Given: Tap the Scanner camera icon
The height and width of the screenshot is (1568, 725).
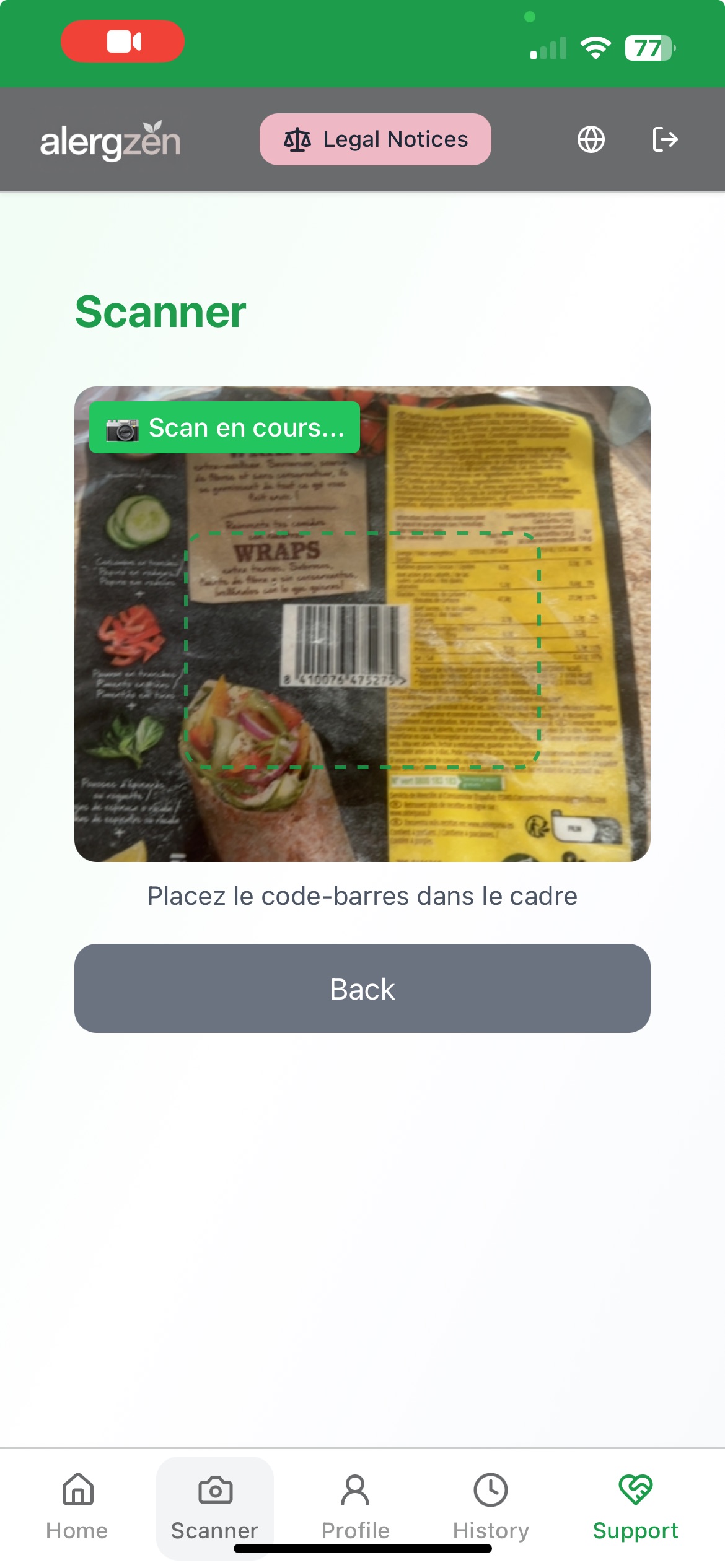Looking at the screenshot, I should click(x=214, y=1489).
